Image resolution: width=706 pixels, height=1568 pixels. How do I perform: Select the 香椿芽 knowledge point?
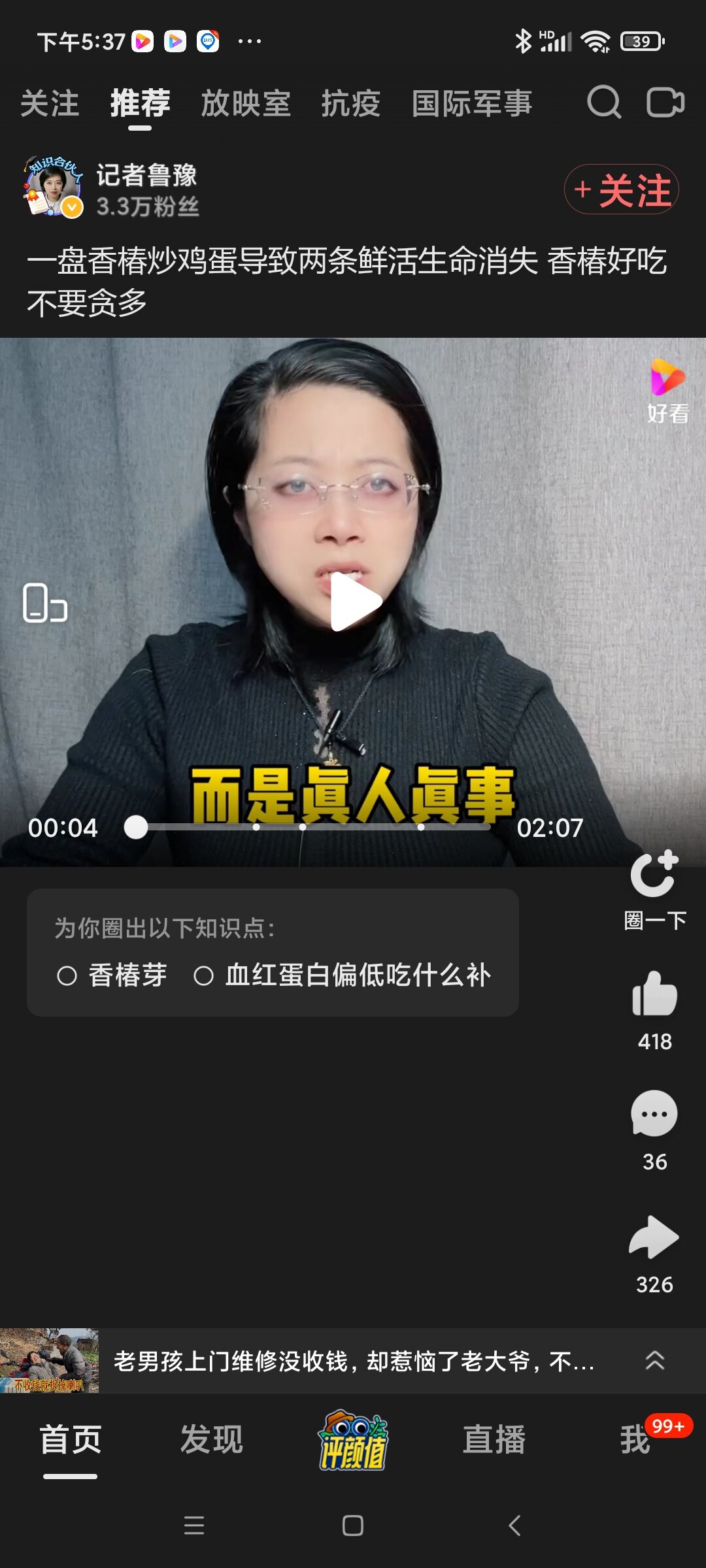point(112,975)
